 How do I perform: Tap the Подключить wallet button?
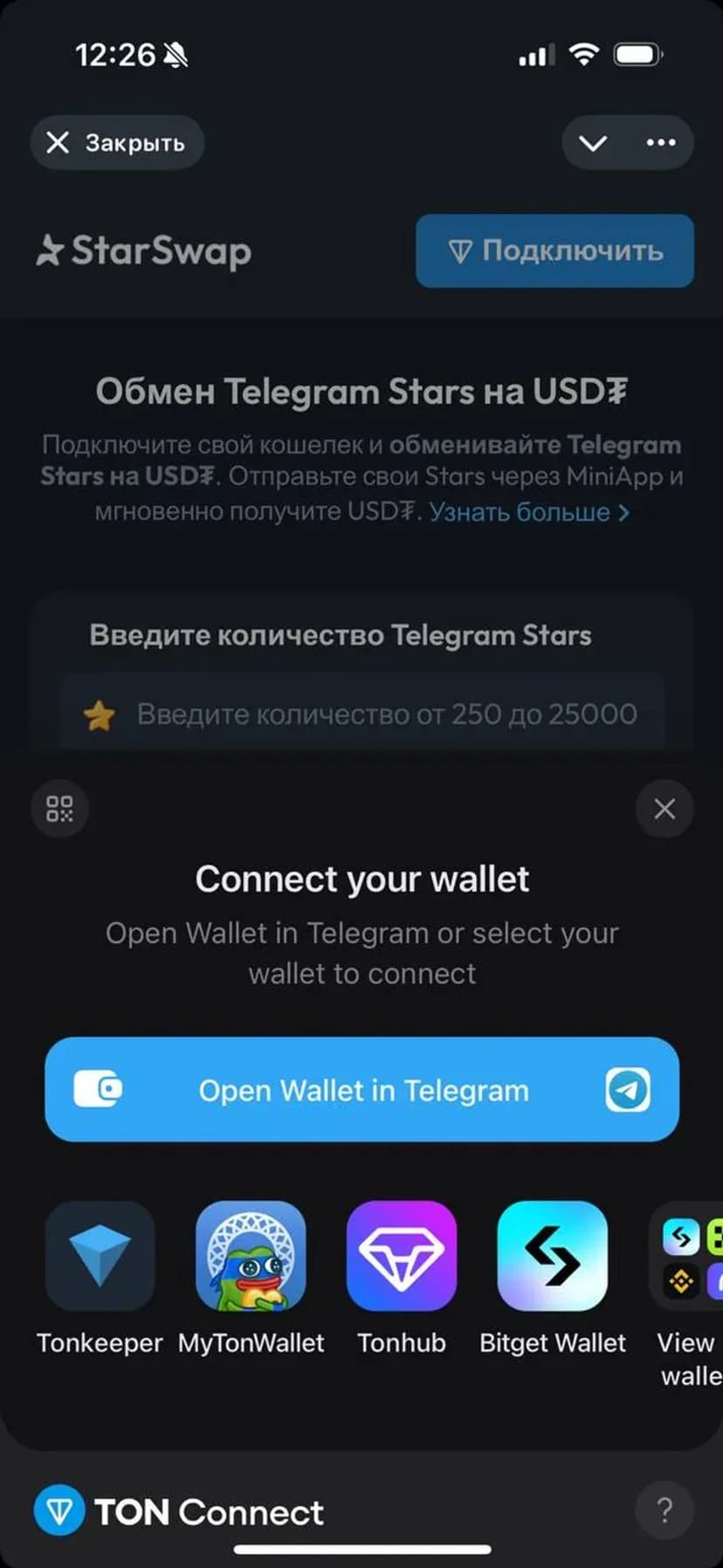pyautogui.click(x=554, y=251)
